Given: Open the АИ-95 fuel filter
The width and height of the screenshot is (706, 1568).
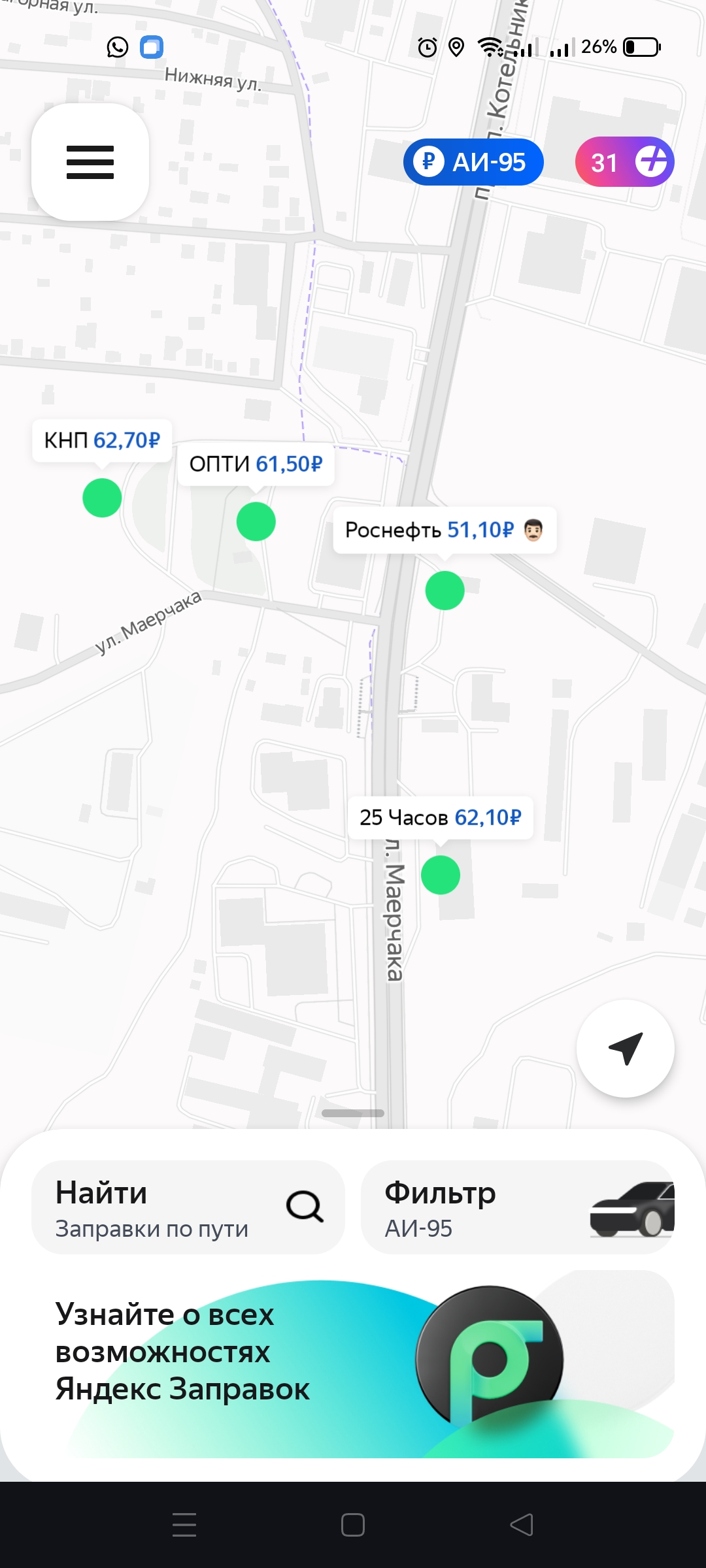Looking at the screenshot, I should 518,1208.
